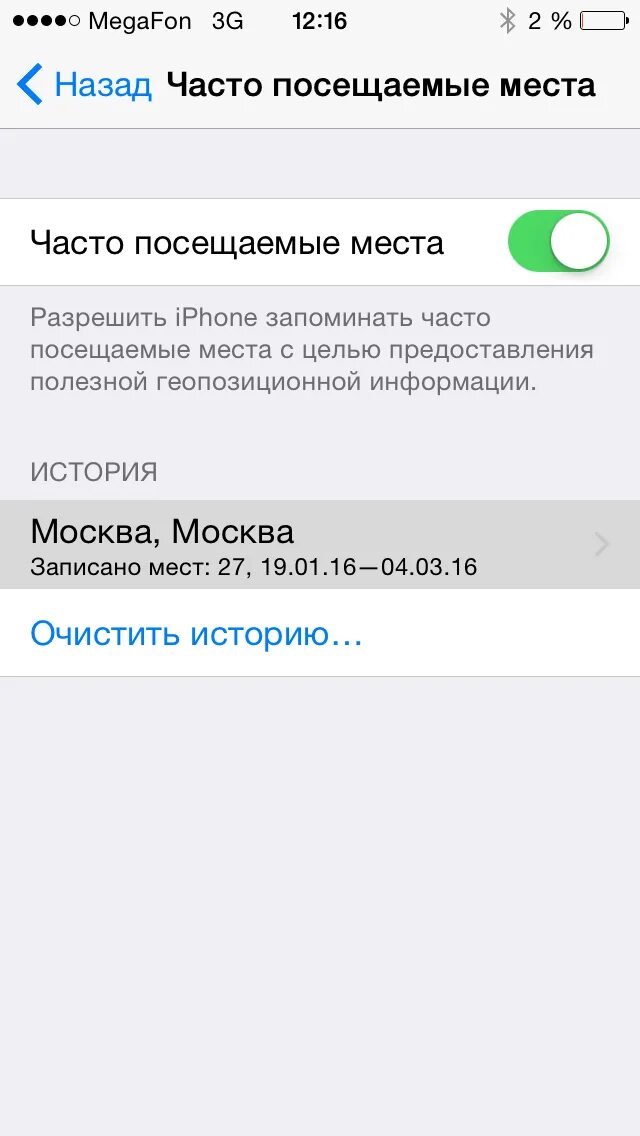Tap Очистить историю to clear history
640x1136 pixels.
tap(320, 633)
